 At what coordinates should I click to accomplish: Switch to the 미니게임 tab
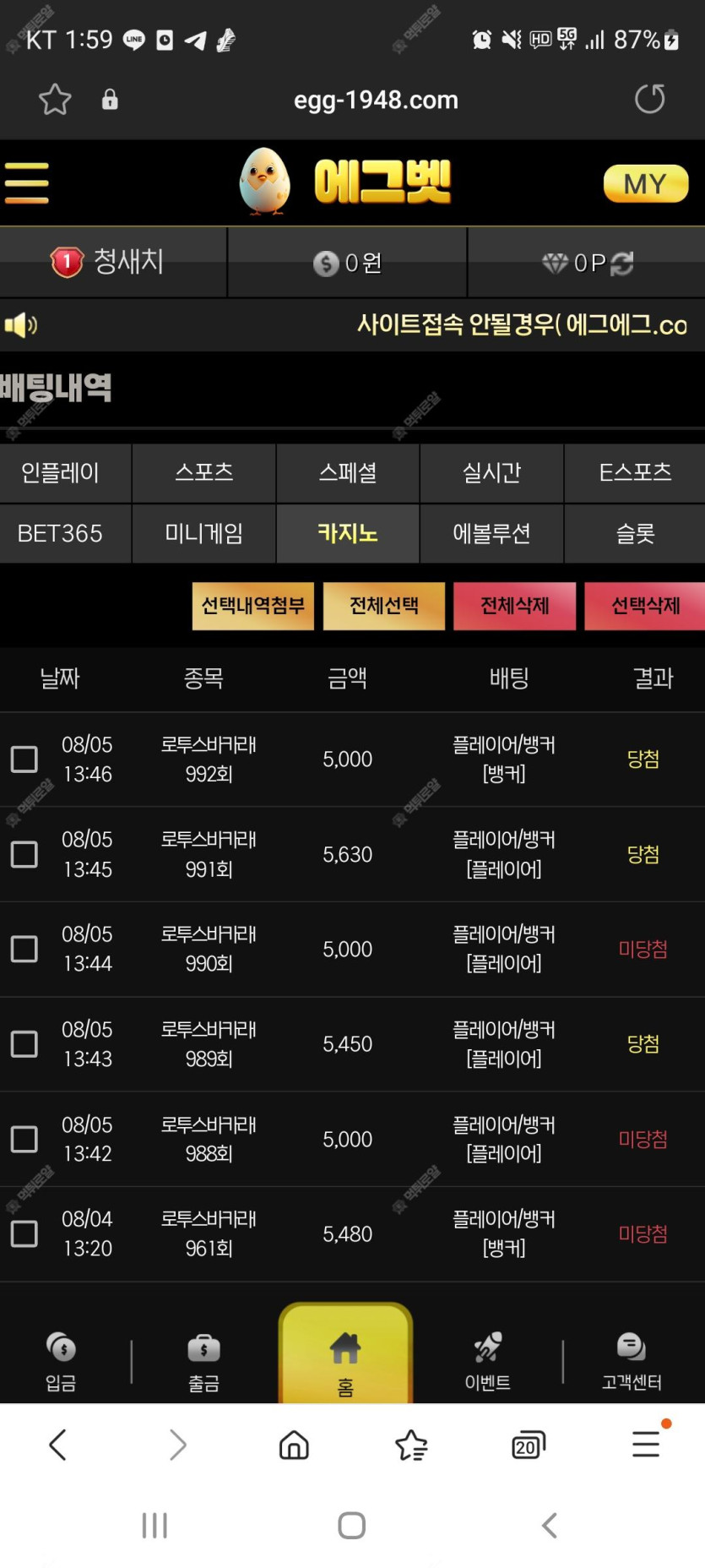click(x=203, y=533)
